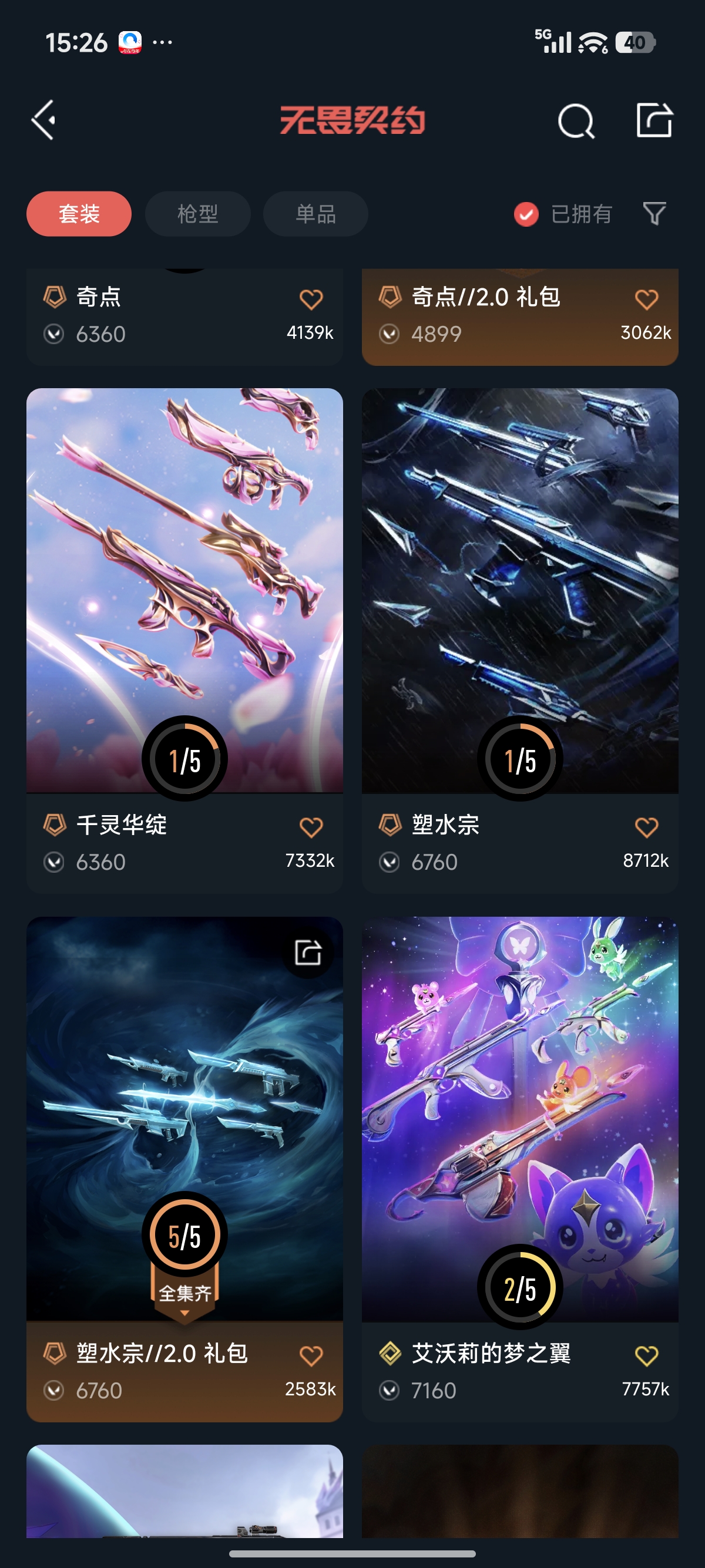Like the 艾沃莉的梦之翼 bundle
This screenshot has width=705, height=1568.
pos(647,1355)
